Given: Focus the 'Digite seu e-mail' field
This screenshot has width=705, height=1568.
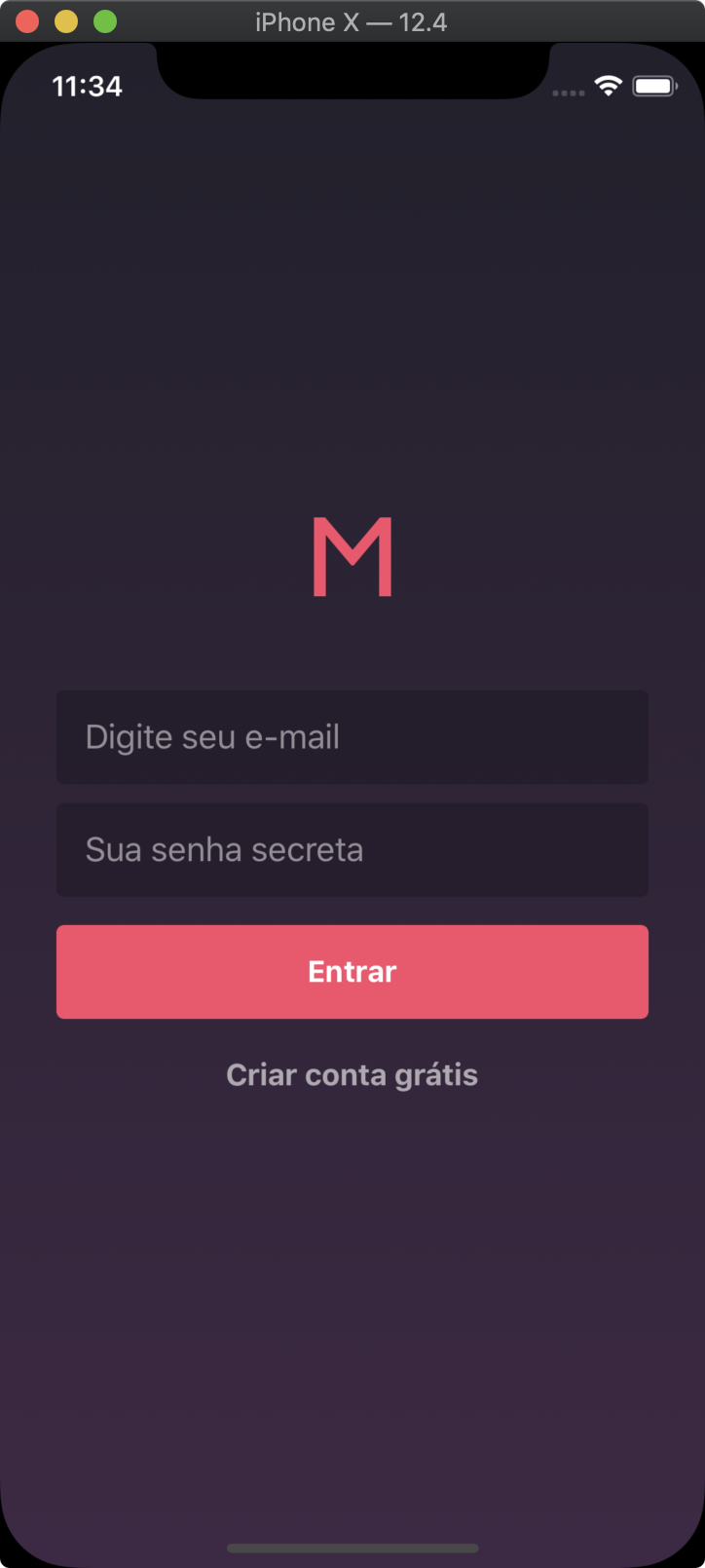Looking at the screenshot, I should click(x=352, y=737).
